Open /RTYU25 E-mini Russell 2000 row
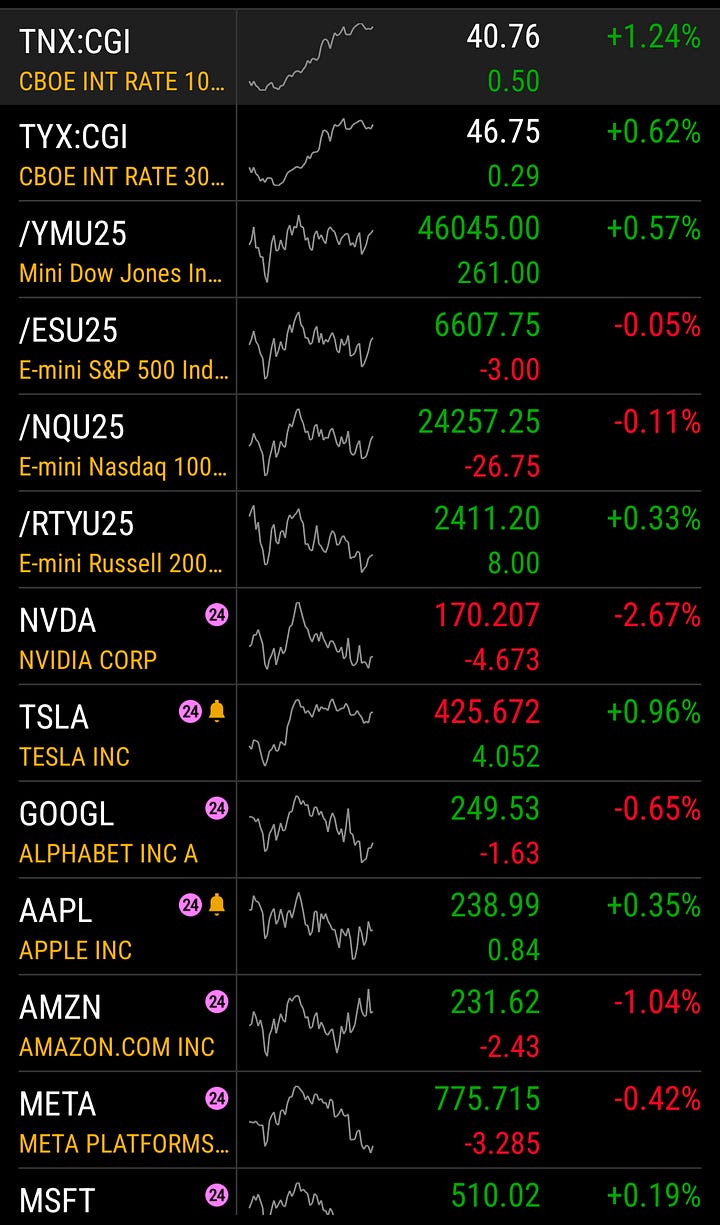 (x=360, y=540)
